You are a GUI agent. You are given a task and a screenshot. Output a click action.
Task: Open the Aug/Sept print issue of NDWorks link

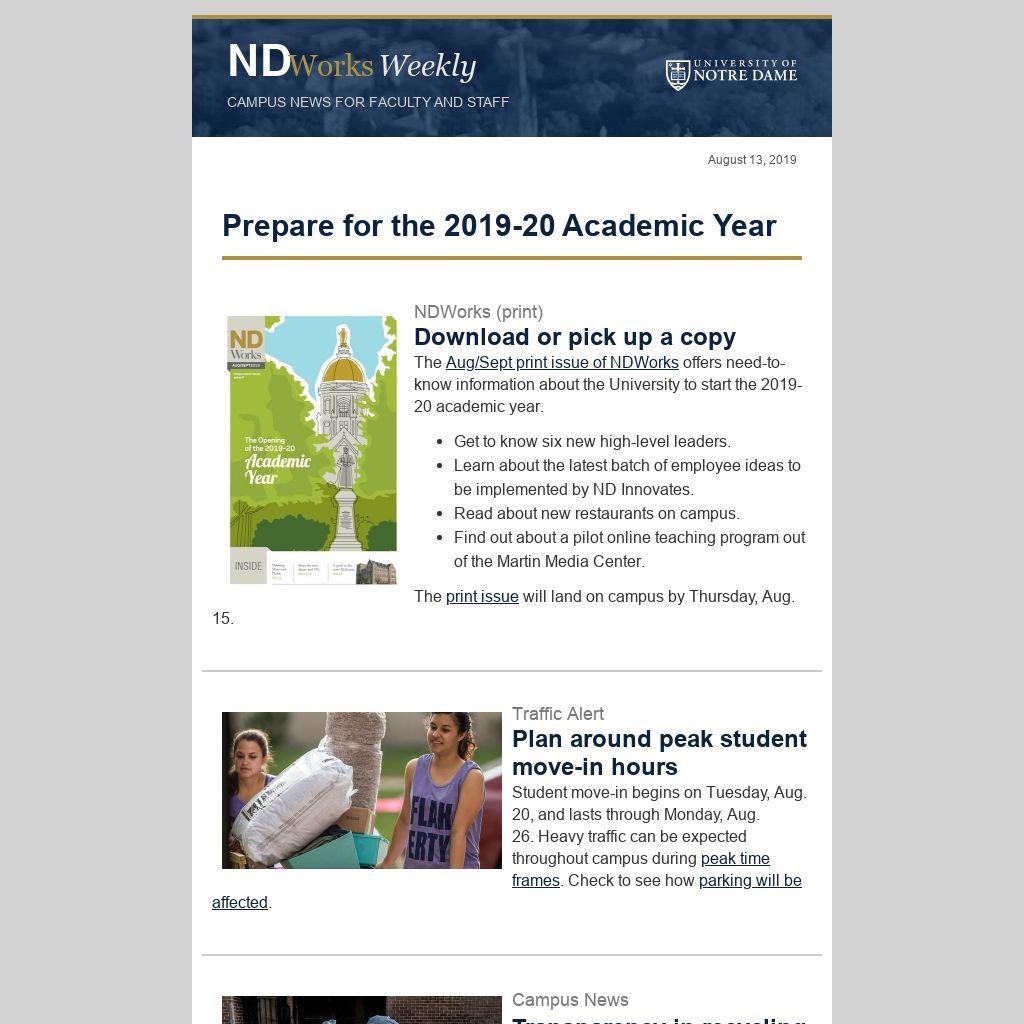click(561, 363)
